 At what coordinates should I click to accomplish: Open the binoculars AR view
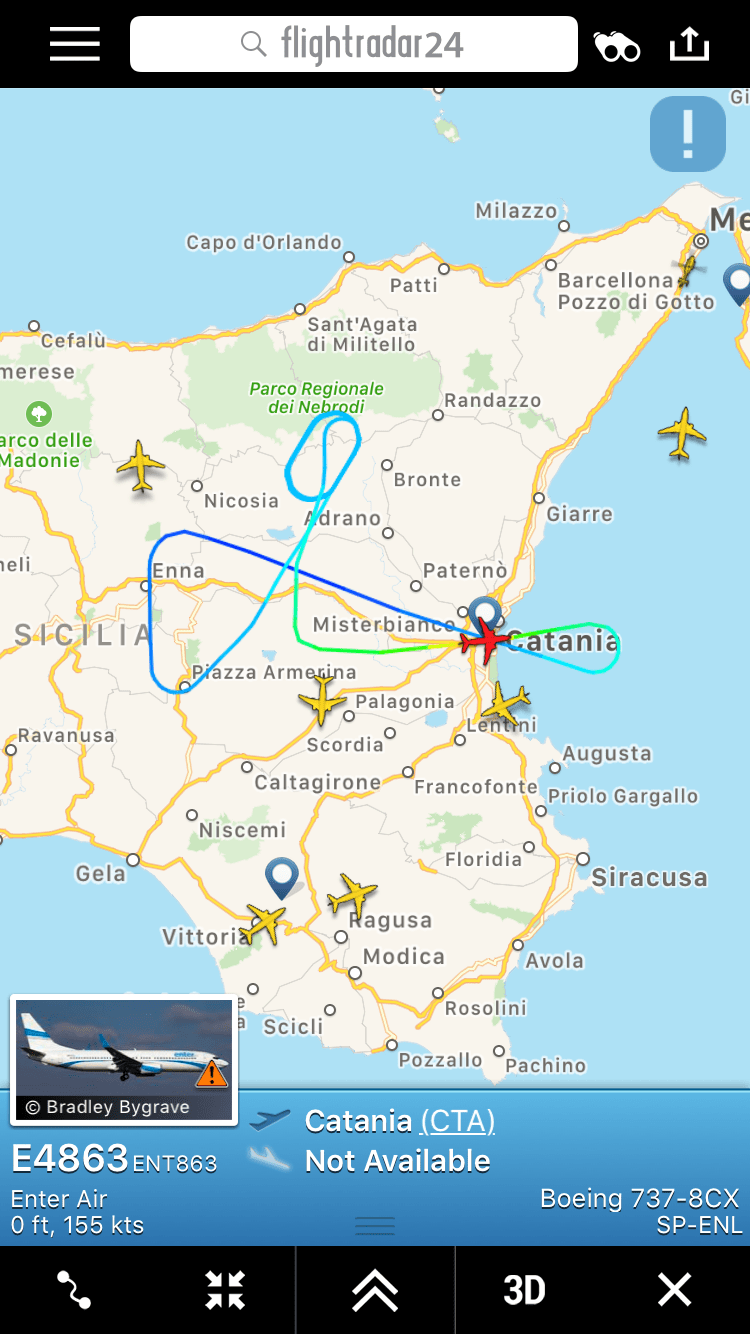pyautogui.click(x=617, y=45)
